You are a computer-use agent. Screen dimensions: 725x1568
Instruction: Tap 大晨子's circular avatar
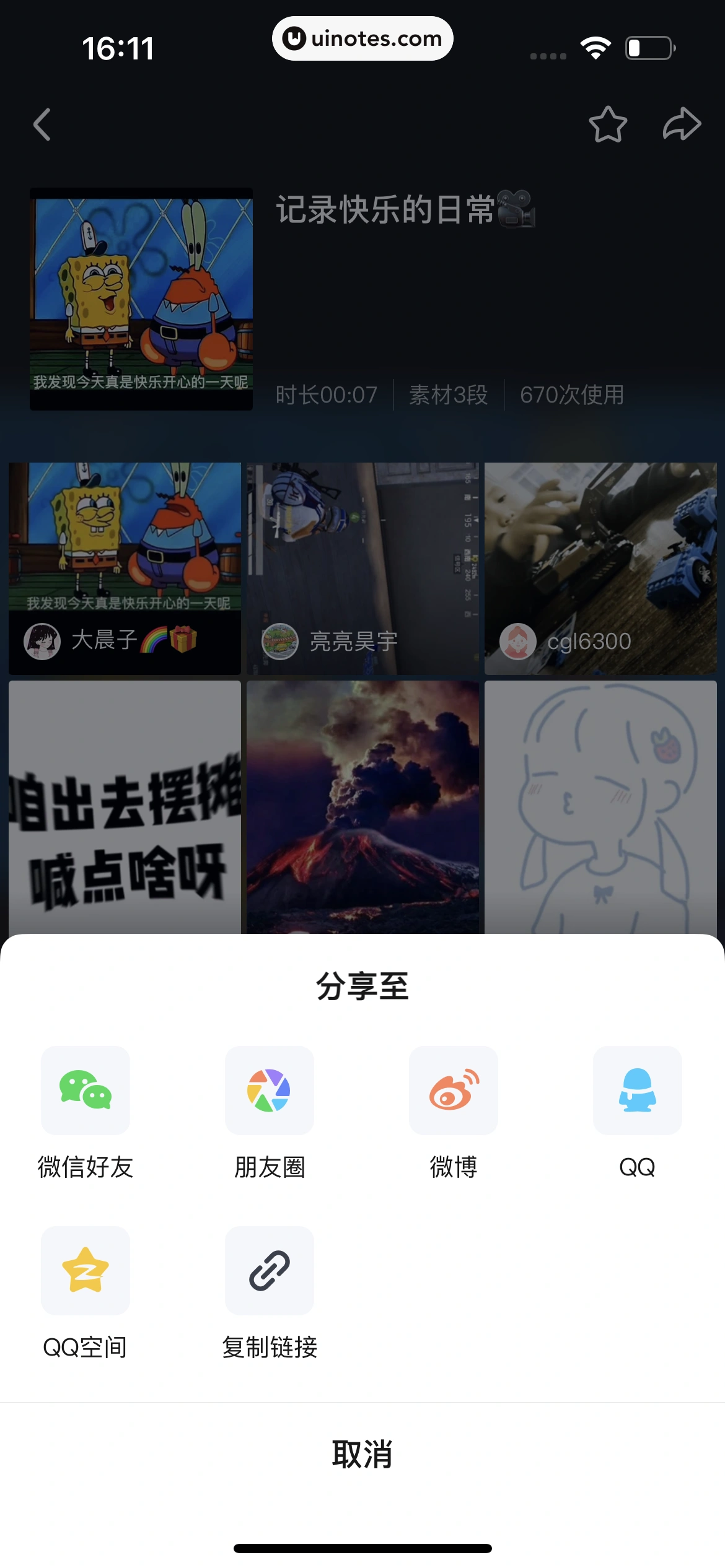tap(42, 642)
